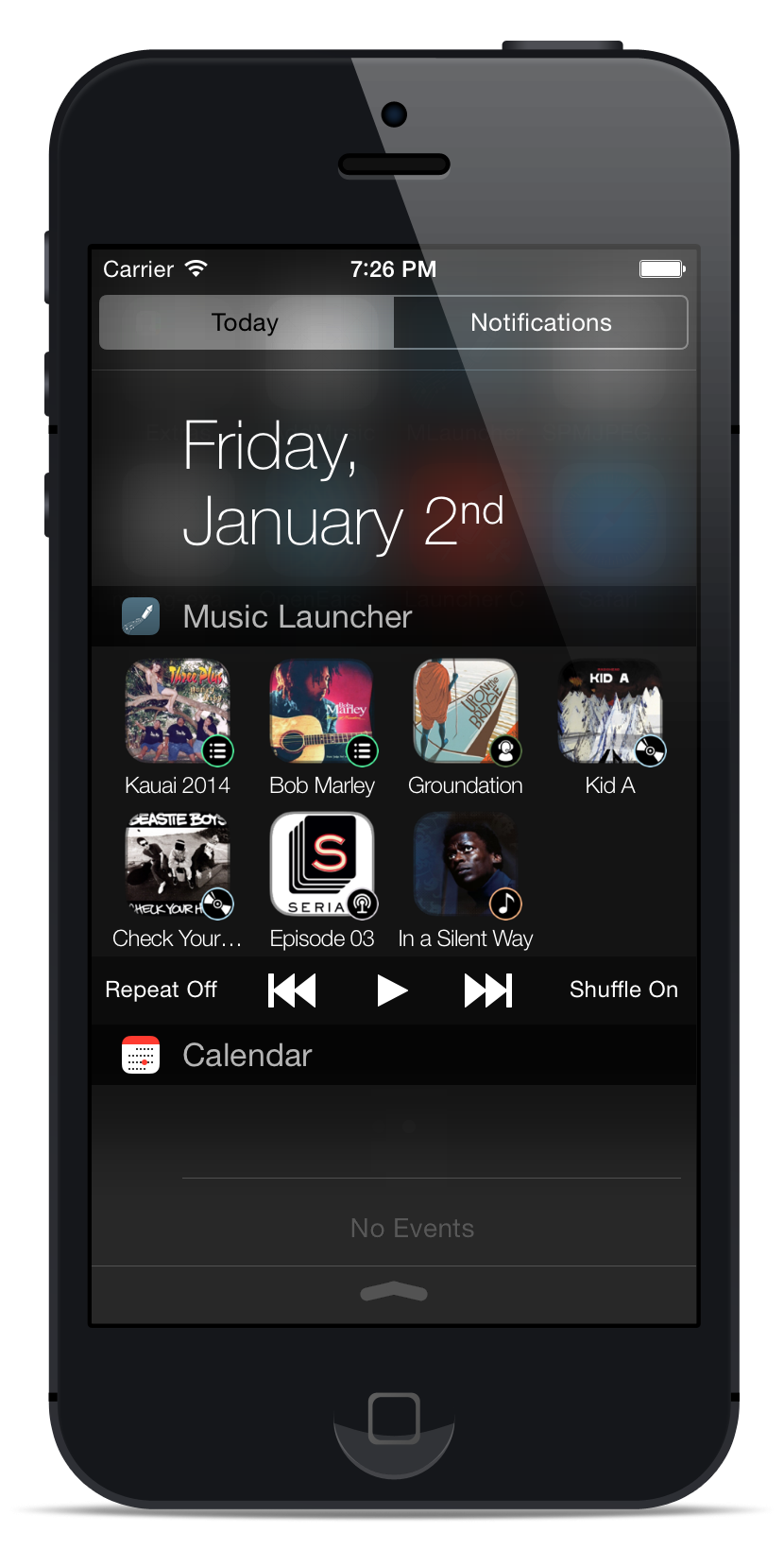This screenshot has height=1550, width=784.
Task: Collapse the Today view with the bottom chevron
Action: point(393,1292)
